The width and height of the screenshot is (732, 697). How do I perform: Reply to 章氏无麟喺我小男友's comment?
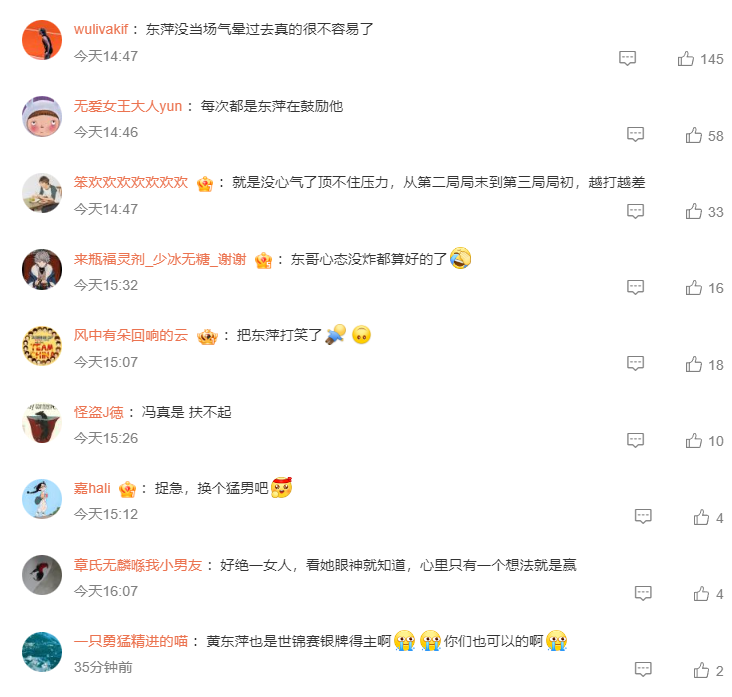(643, 593)
